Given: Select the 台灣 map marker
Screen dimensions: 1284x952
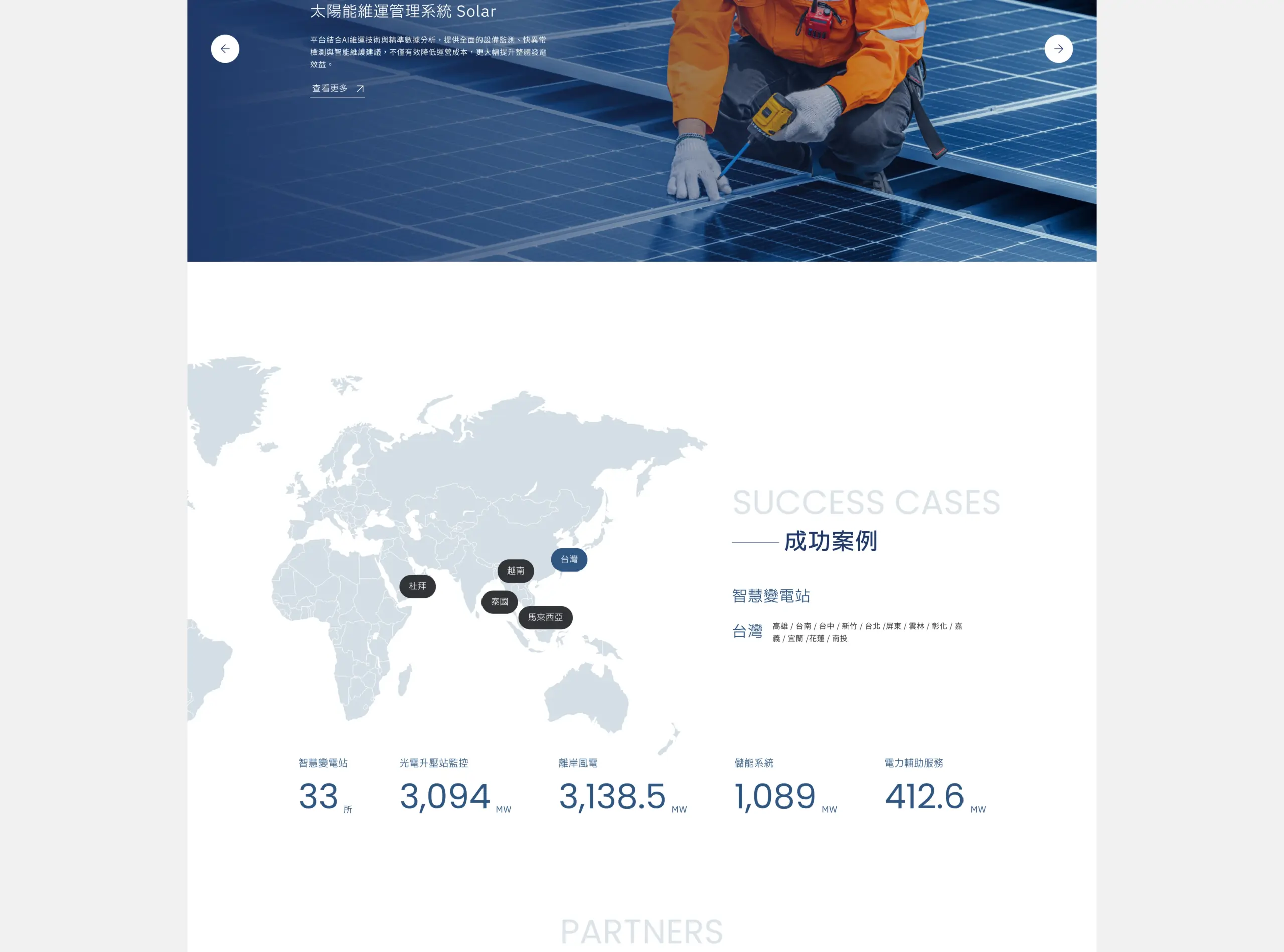Looking at the screenshot, I should [x=568, y=559].
